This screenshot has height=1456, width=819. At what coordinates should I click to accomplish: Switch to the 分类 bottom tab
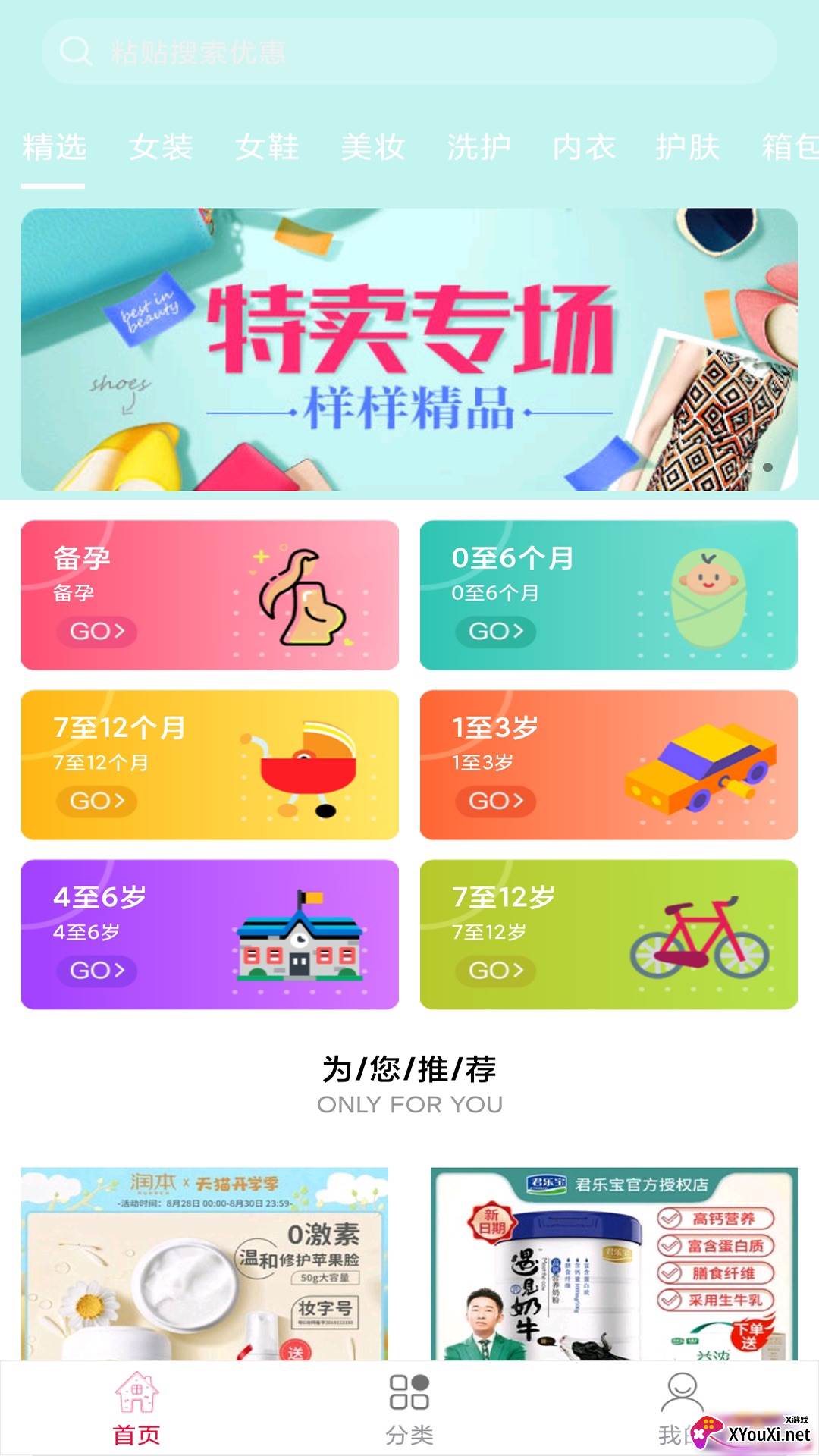(x=409, y=1409)
